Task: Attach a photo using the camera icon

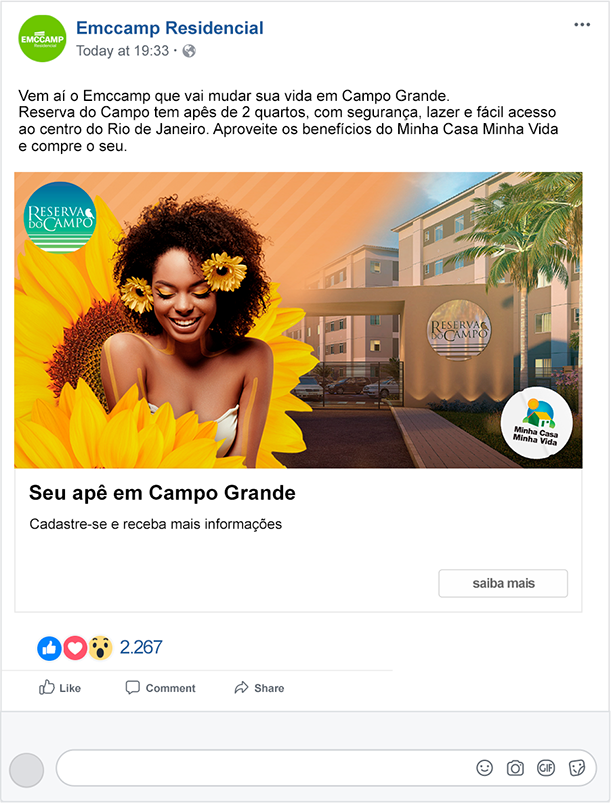Action: point(515,768)
